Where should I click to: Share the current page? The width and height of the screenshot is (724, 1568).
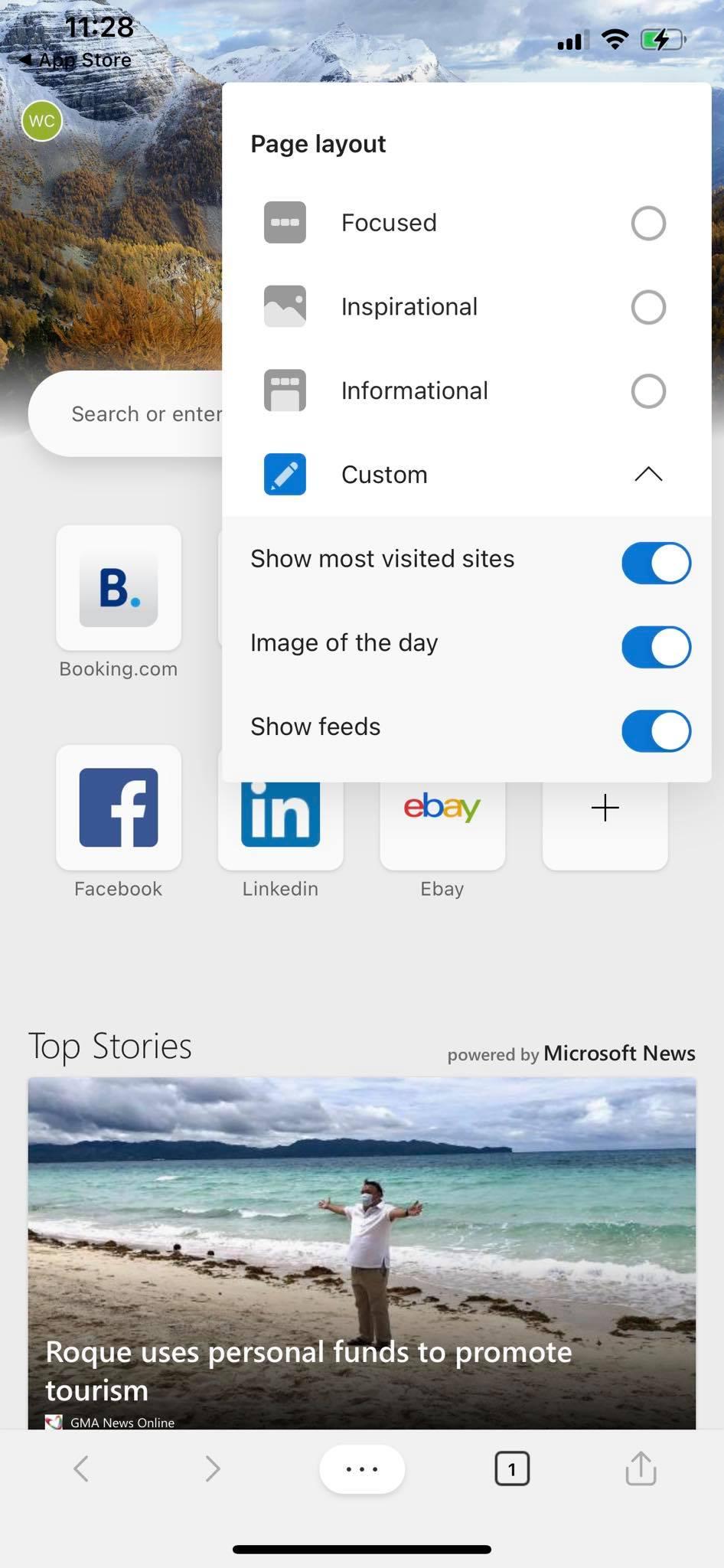[x=641, y=1469]
